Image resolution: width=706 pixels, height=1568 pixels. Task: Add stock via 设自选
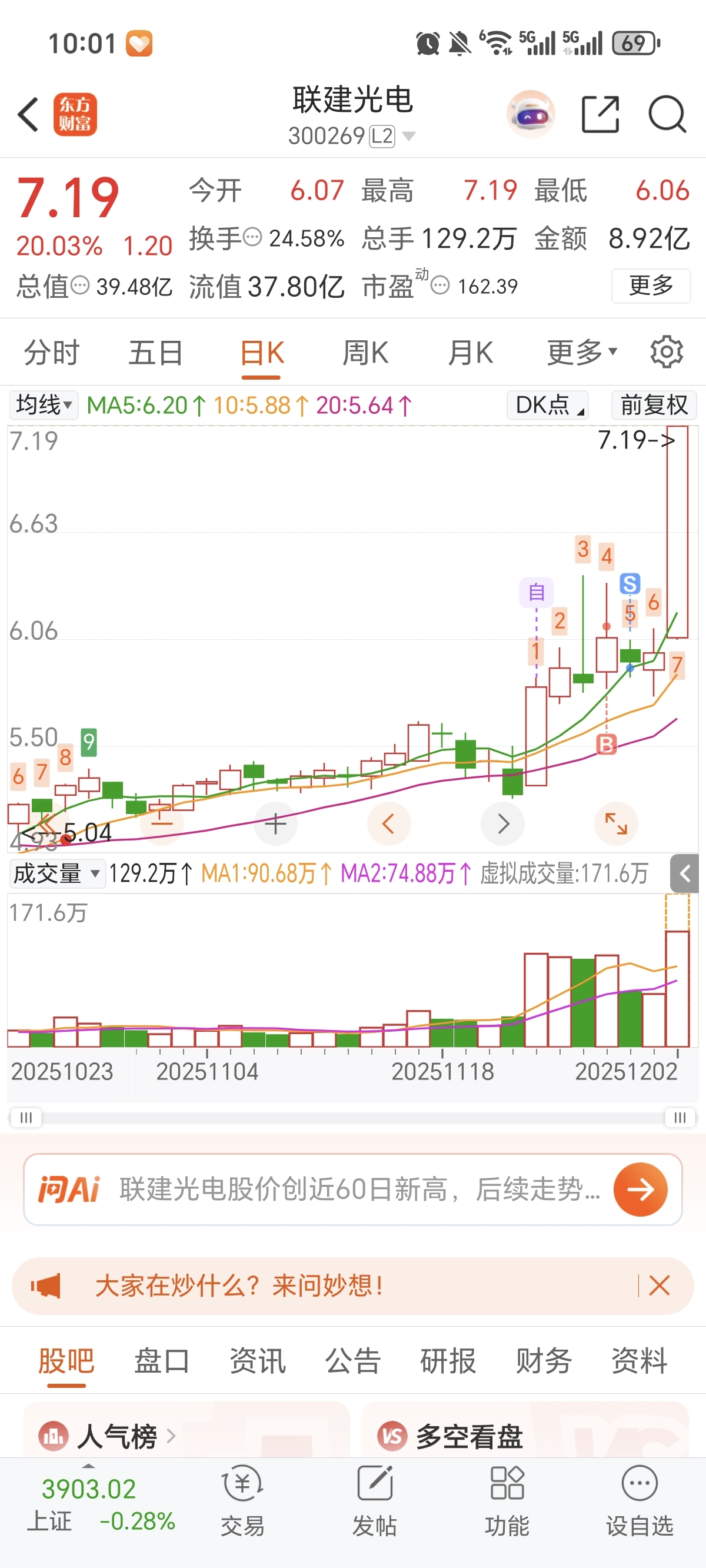pos(640,1500)
